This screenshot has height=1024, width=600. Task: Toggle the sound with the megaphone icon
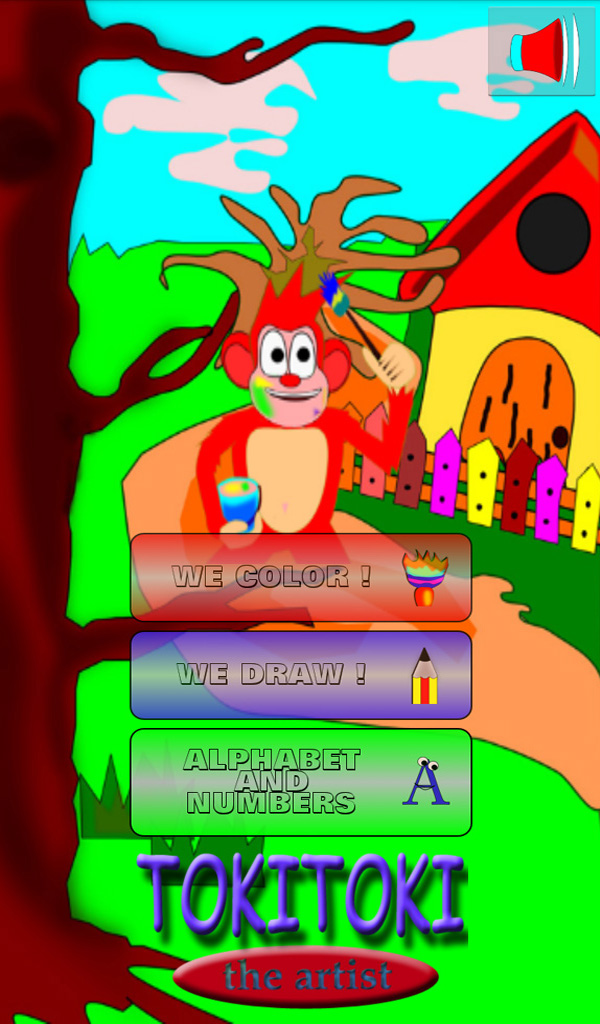(543, 51)
